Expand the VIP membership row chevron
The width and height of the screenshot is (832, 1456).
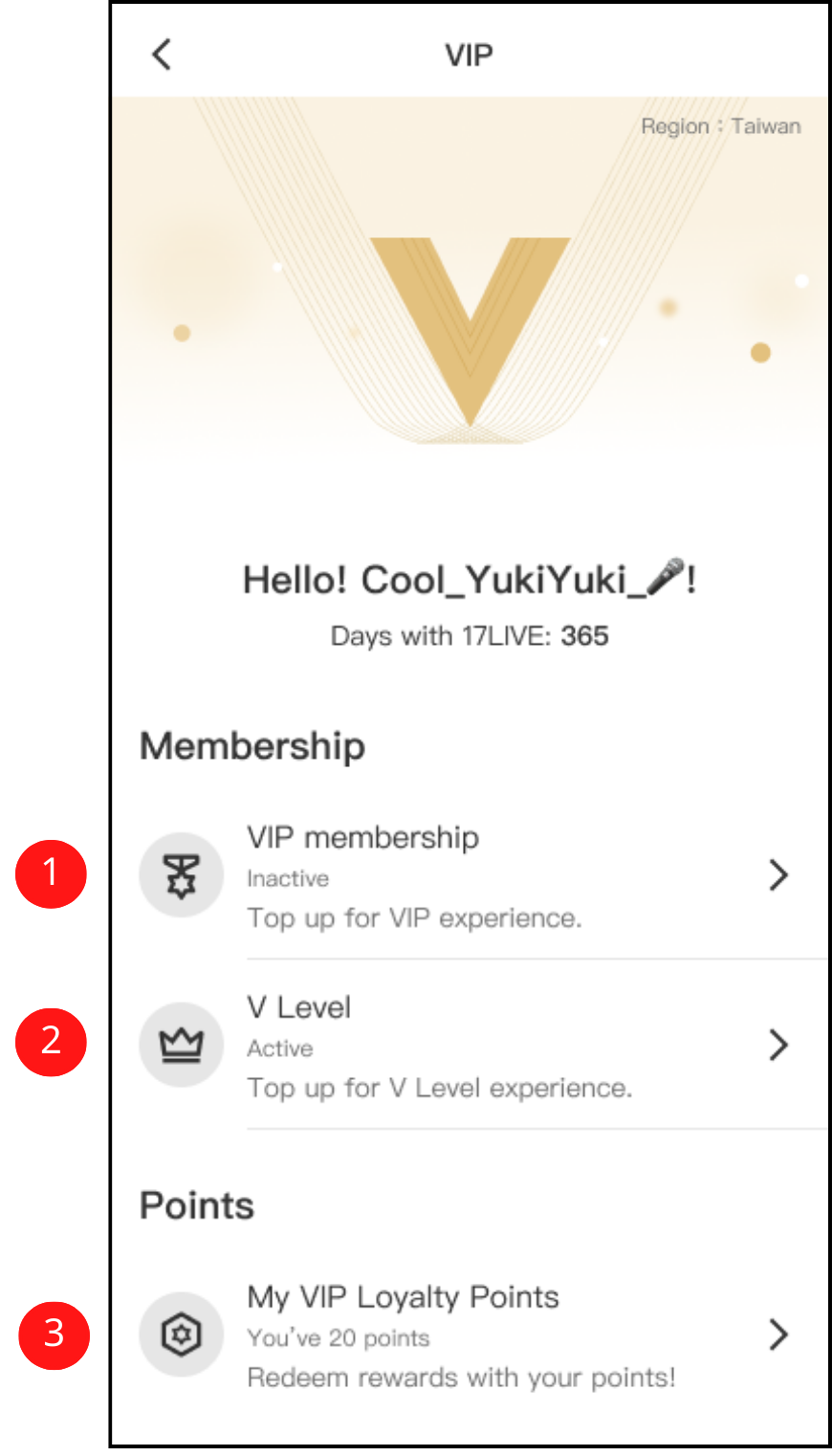point(777,874)
